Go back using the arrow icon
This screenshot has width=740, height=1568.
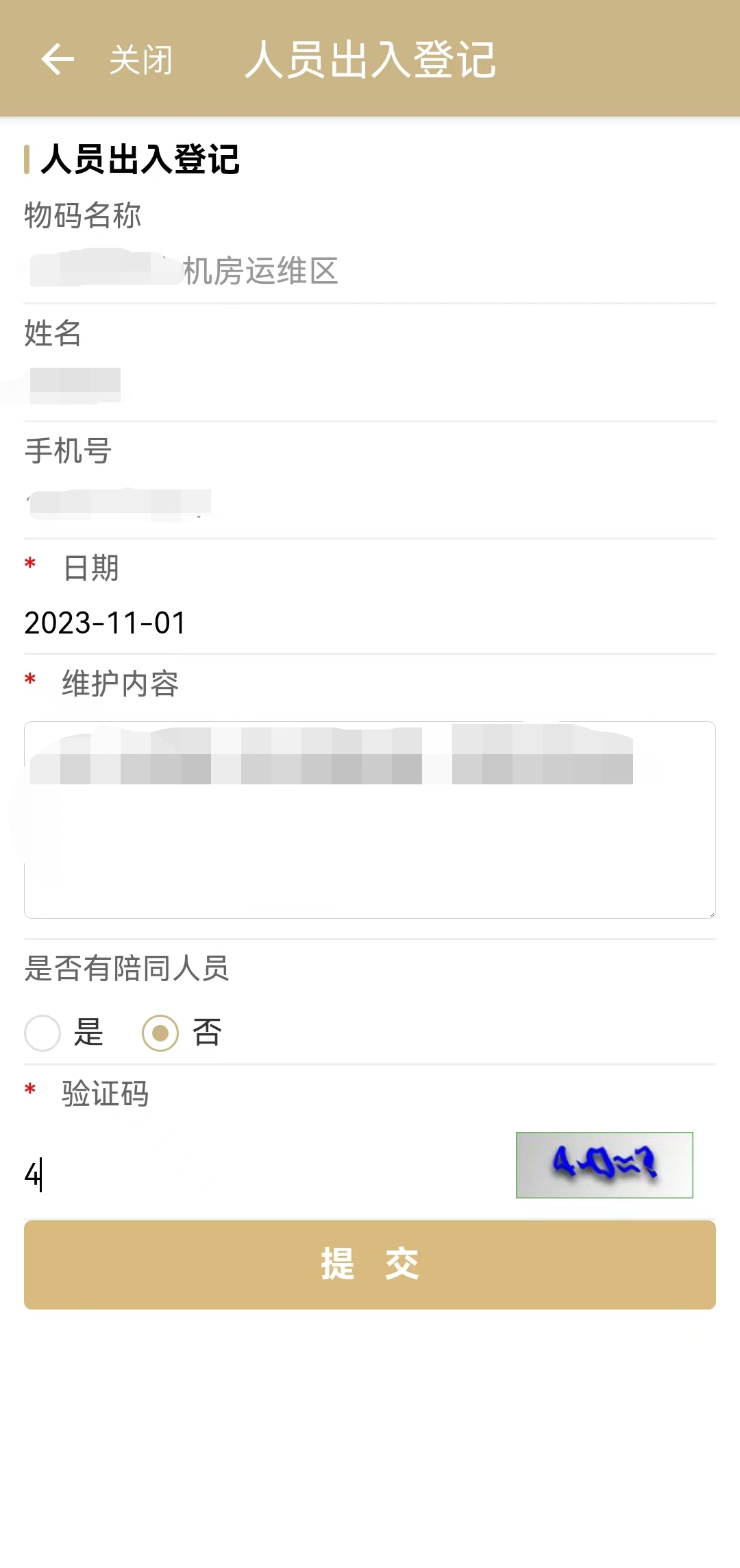tap(58, 59)
